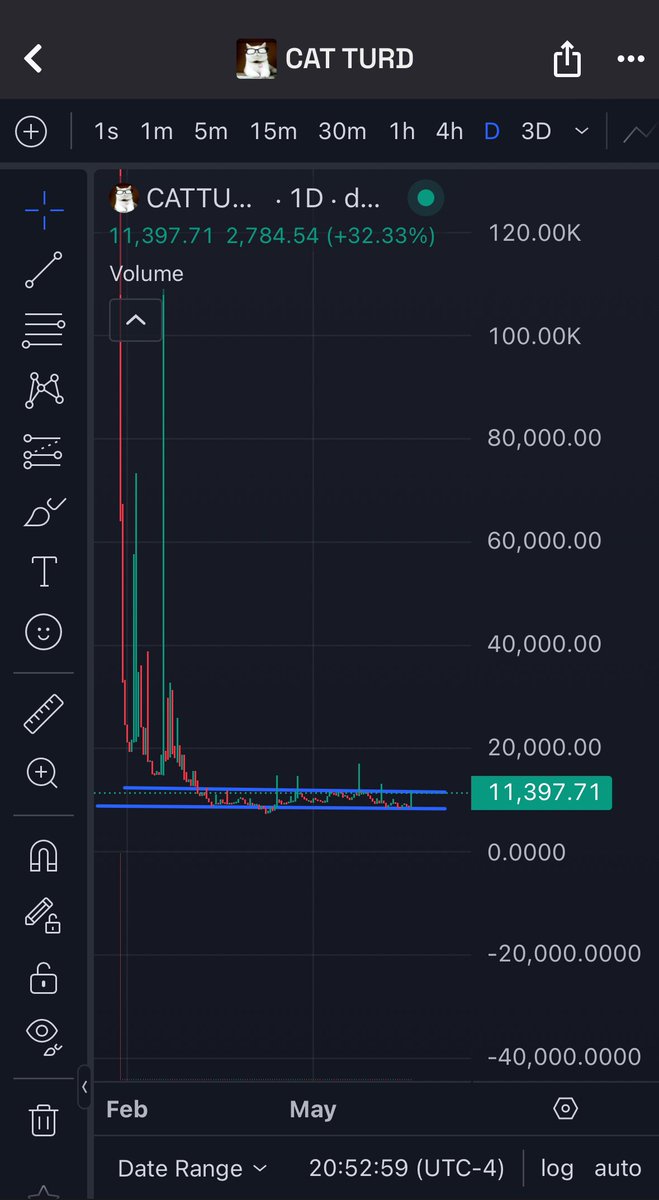Open chart settings hexagon icon

click(x=565, y=1109)
